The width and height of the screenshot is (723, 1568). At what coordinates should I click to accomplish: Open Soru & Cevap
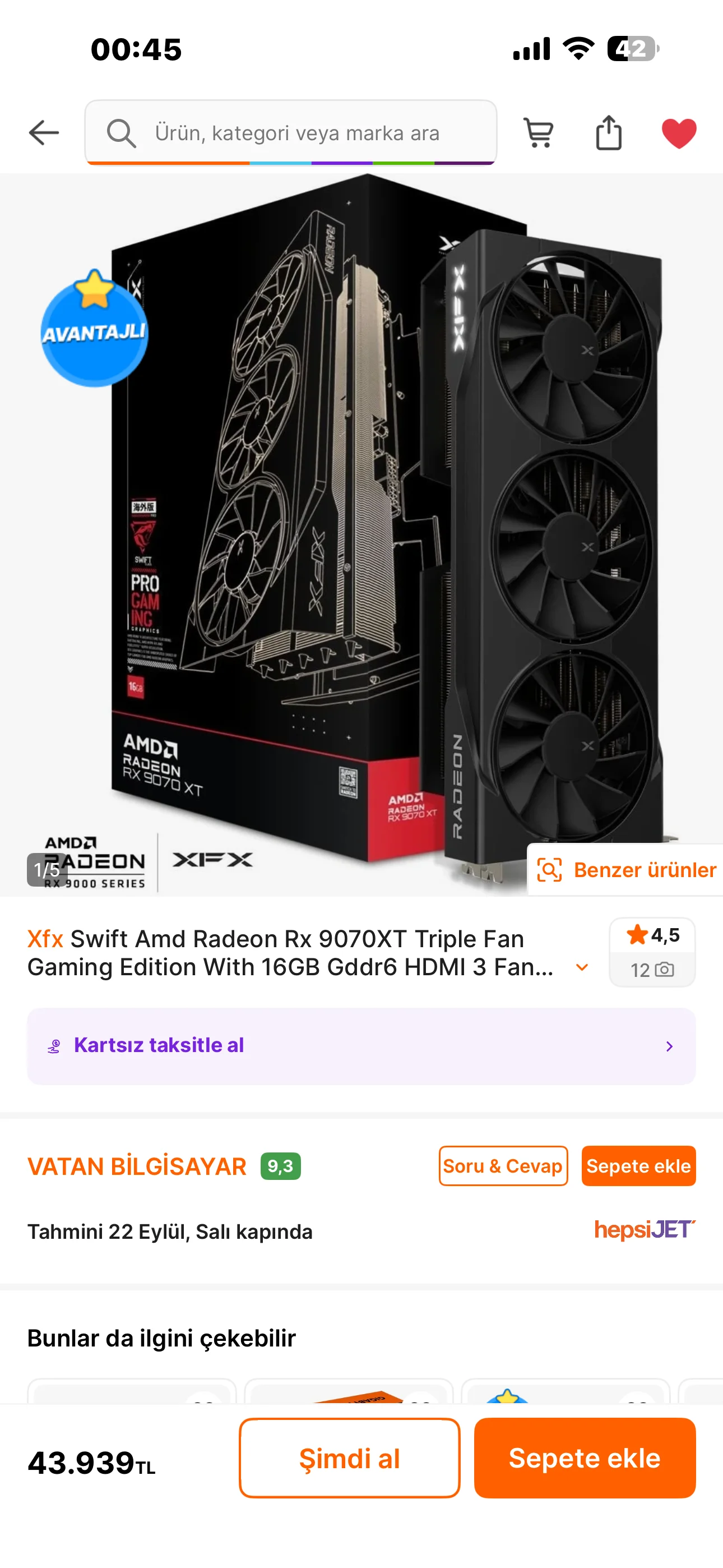tap(503, 1166)
